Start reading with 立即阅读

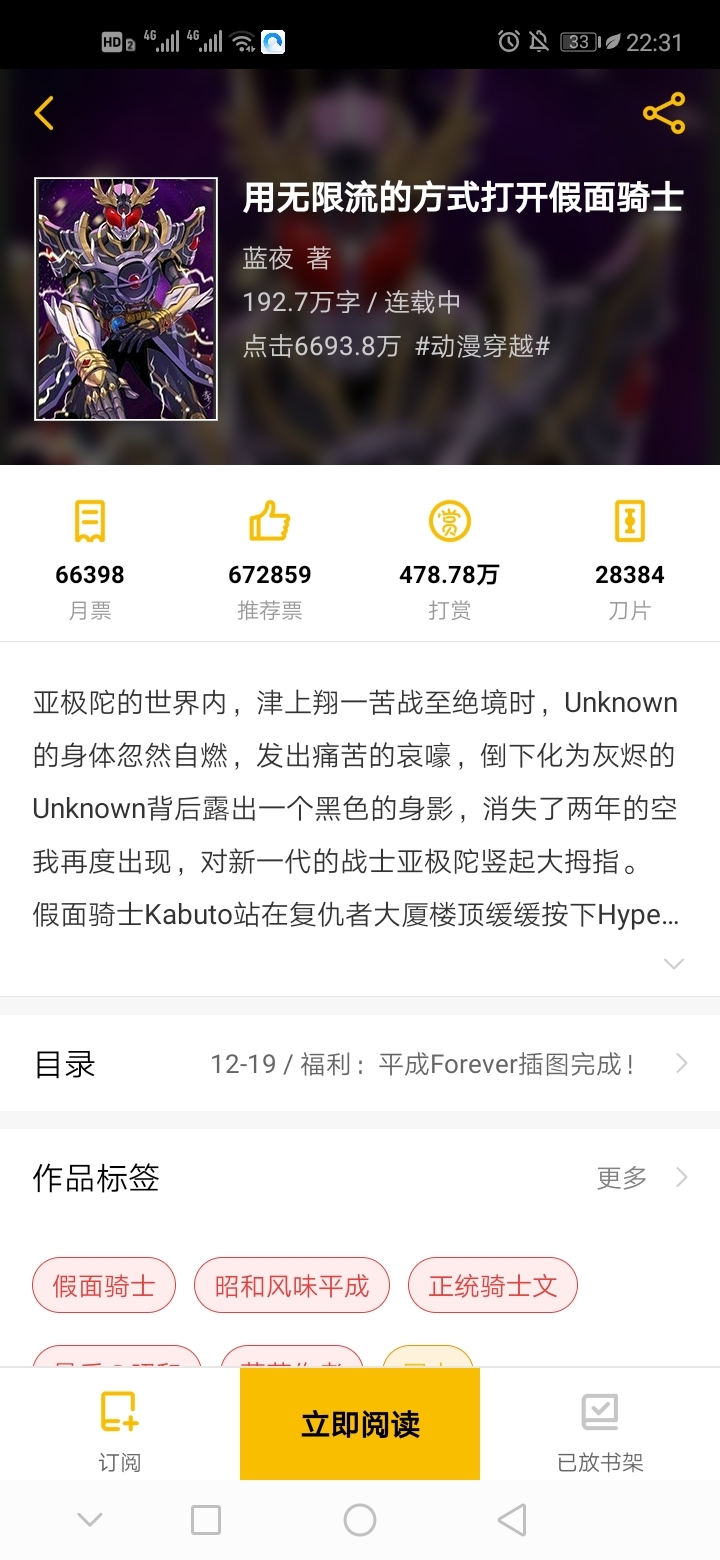tap(360, 1424)
